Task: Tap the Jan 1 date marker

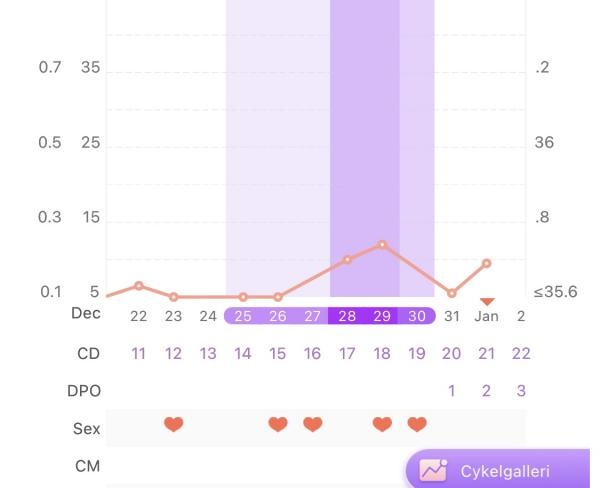Action: [x=486, y=315]
